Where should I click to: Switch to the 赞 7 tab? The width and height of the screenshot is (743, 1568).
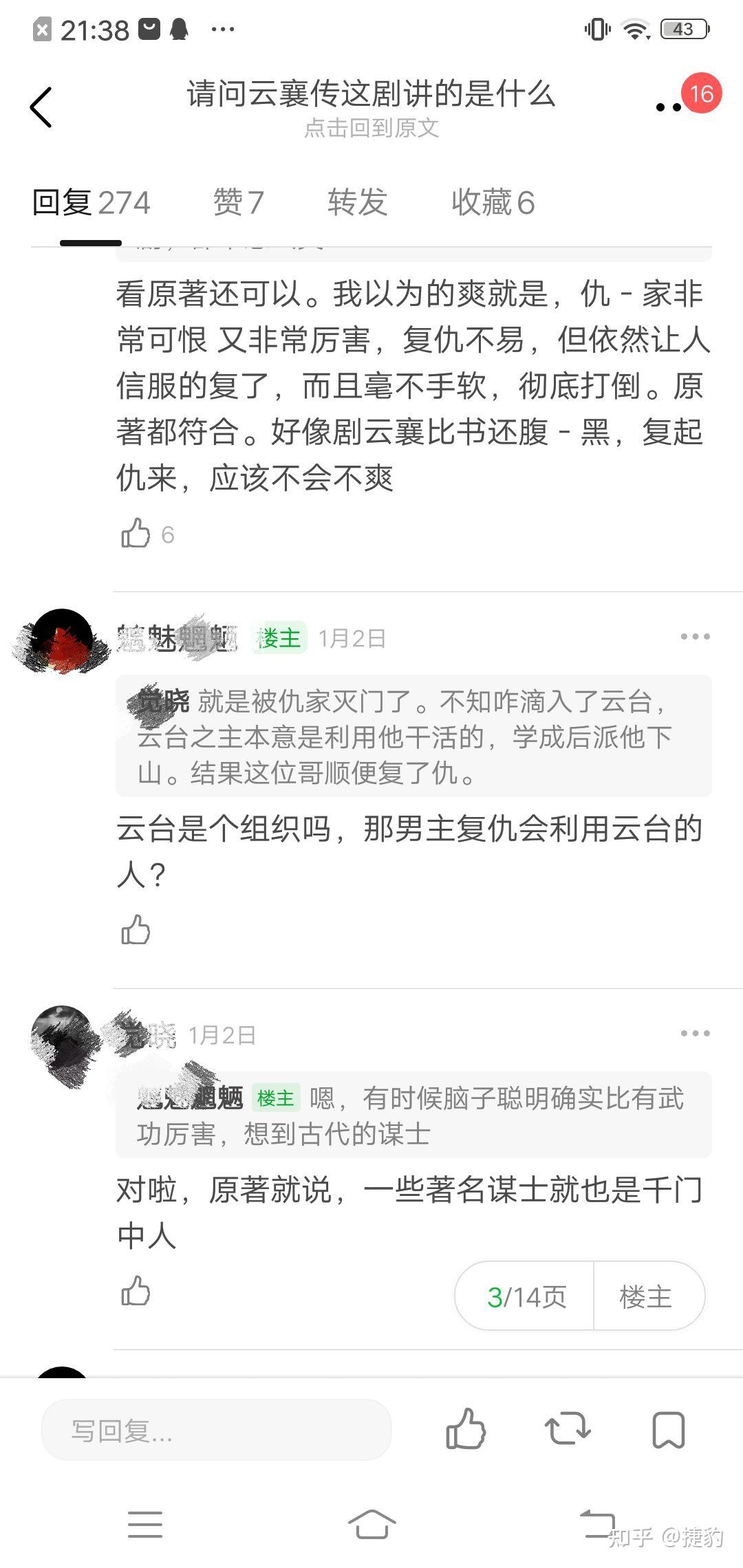238,203
